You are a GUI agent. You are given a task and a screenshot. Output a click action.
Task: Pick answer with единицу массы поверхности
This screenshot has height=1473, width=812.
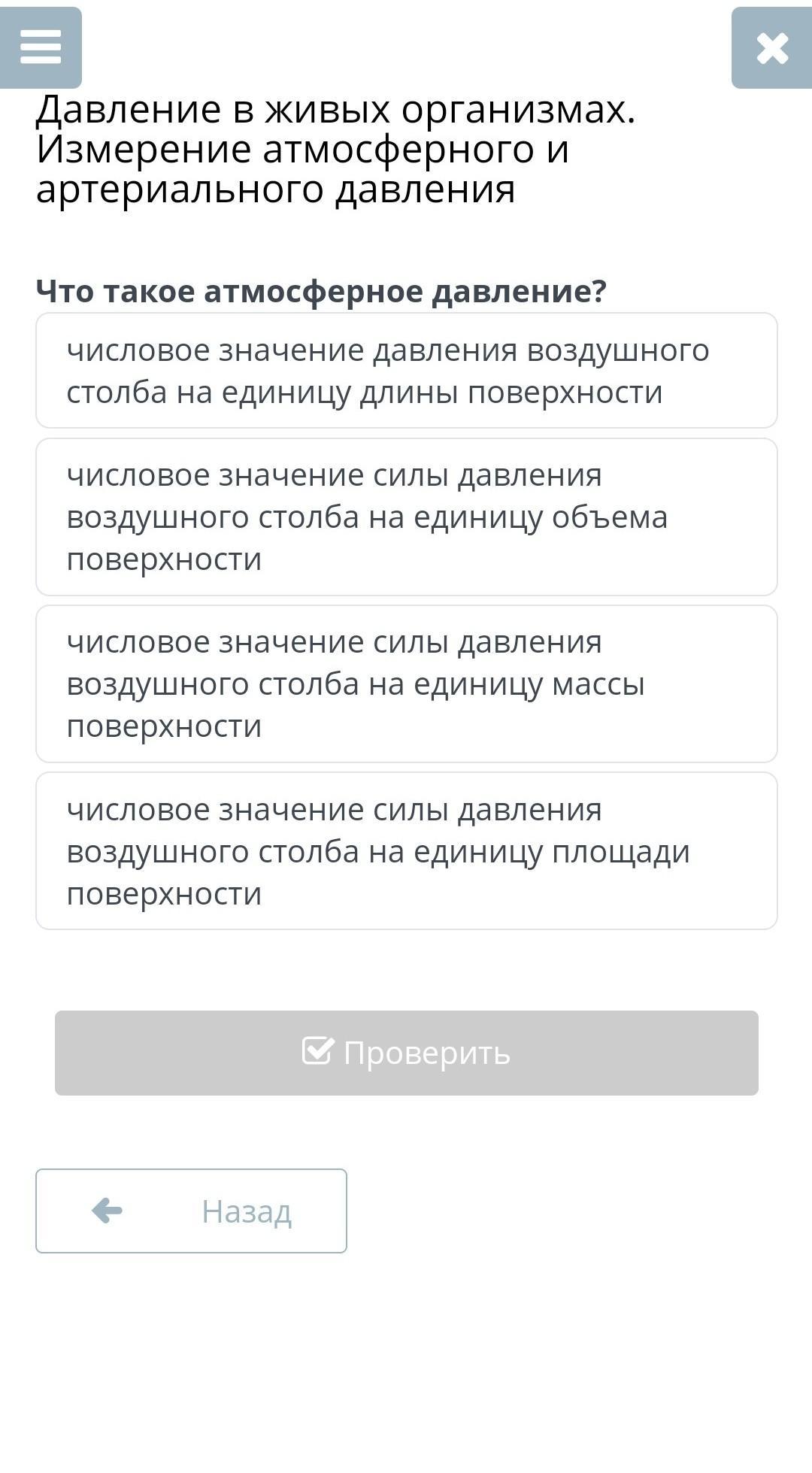click(x=406, y=684)
